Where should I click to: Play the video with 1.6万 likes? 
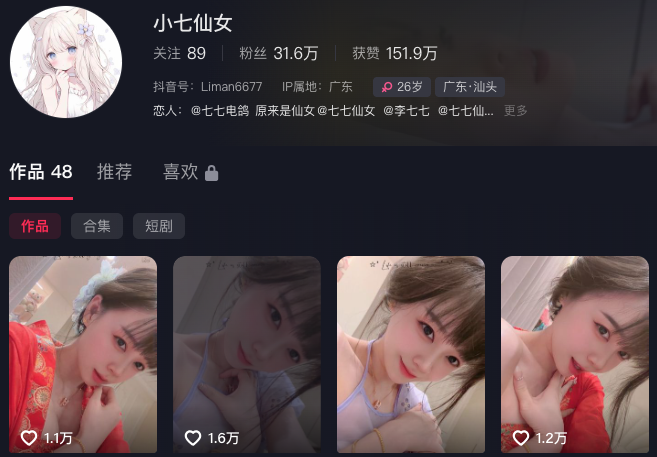[247, 355]
